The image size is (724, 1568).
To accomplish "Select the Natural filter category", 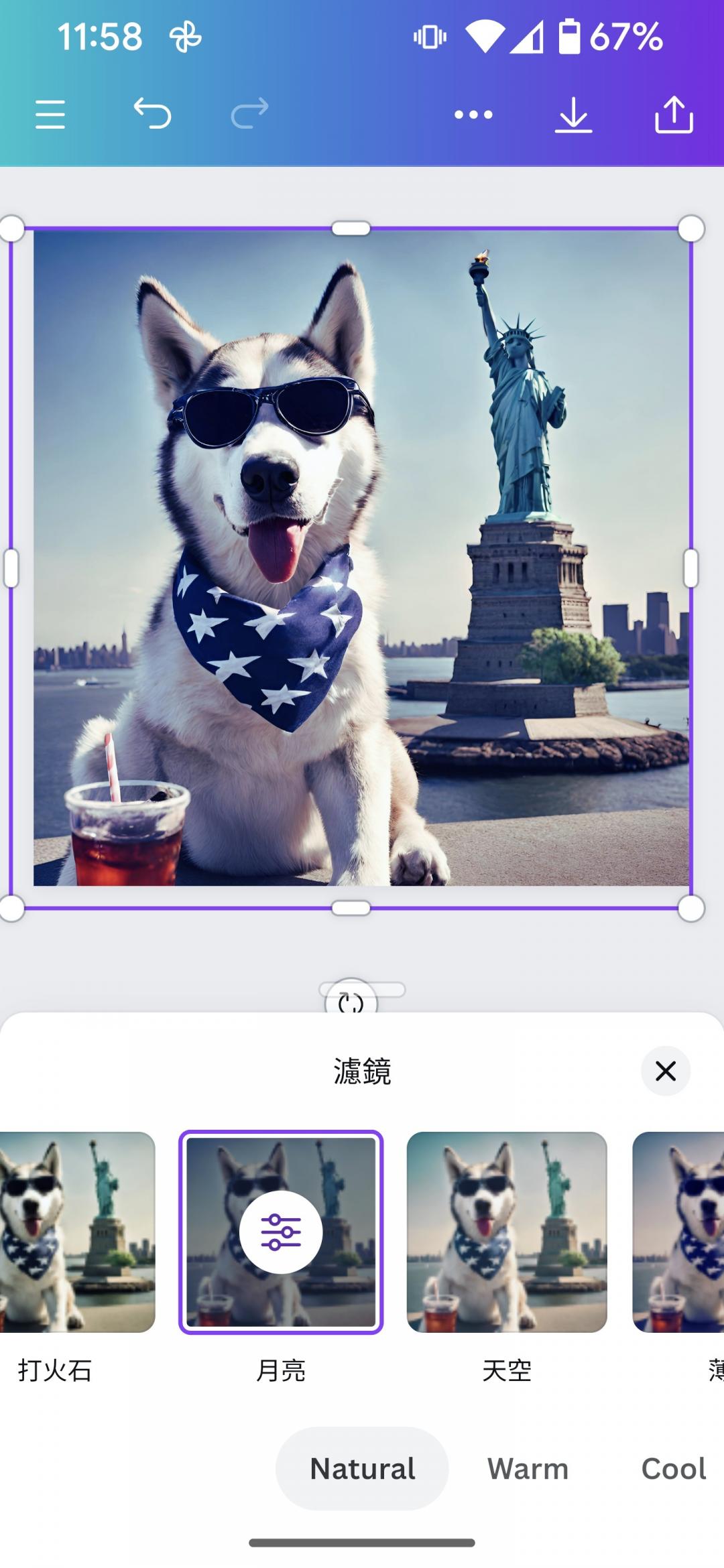I will coord(362,1469).
